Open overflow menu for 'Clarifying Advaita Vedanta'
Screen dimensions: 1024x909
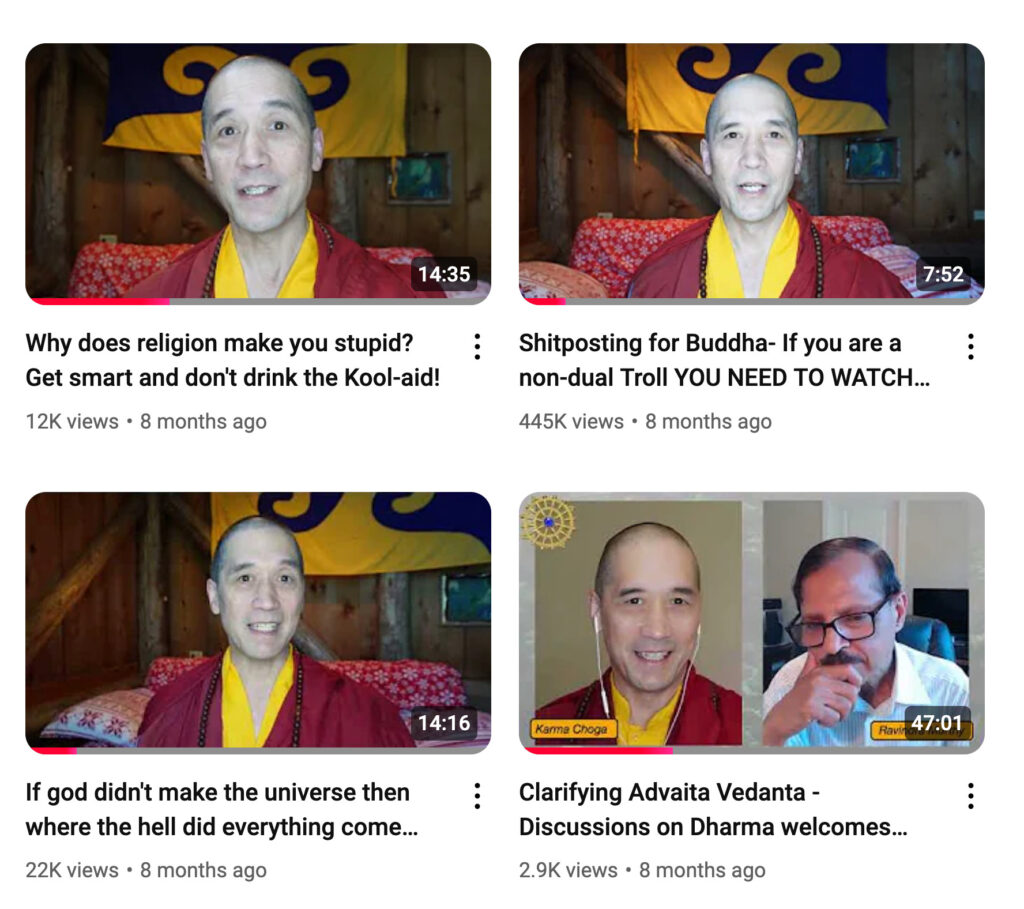(970, 796)
